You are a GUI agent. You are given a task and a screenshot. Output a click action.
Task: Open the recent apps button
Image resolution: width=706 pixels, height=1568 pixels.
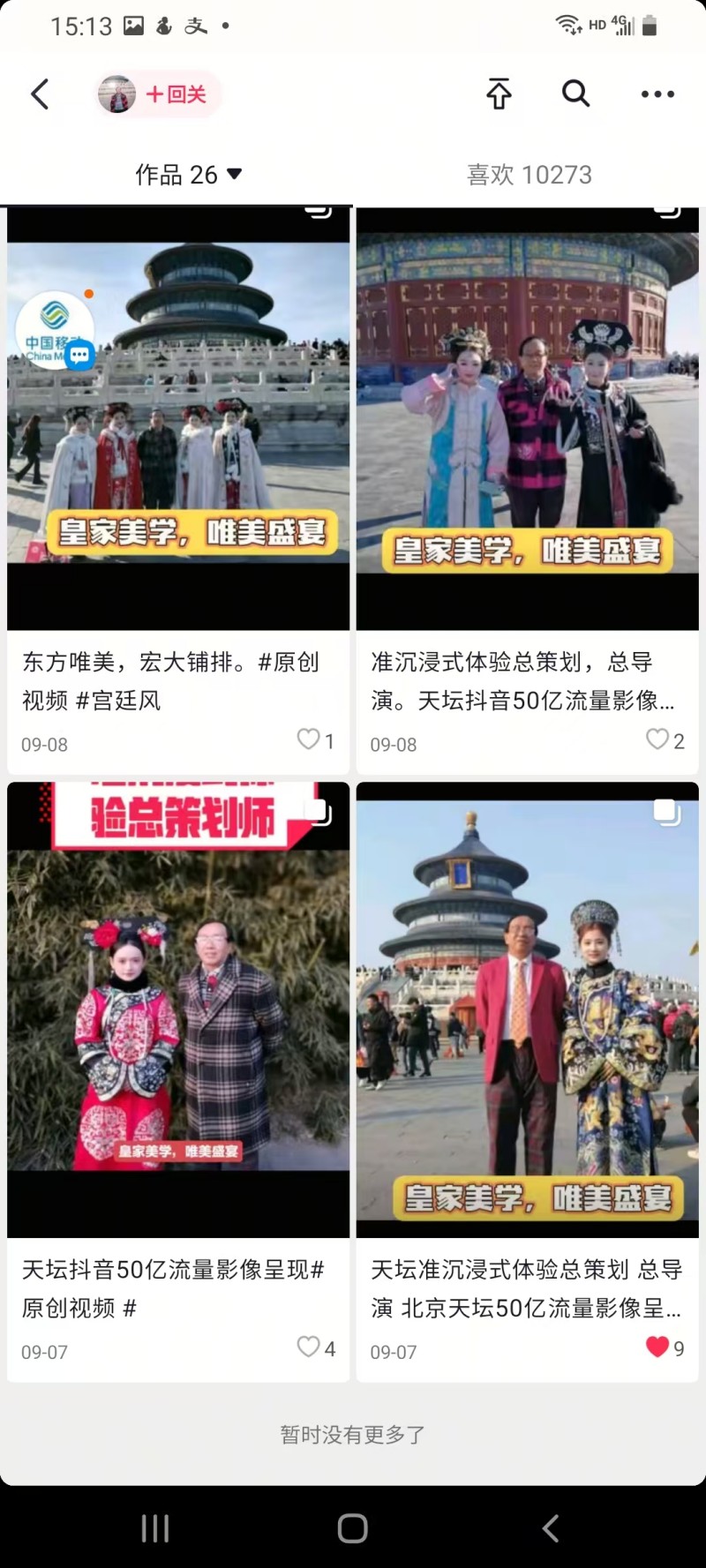click(x=155, y=1527)
